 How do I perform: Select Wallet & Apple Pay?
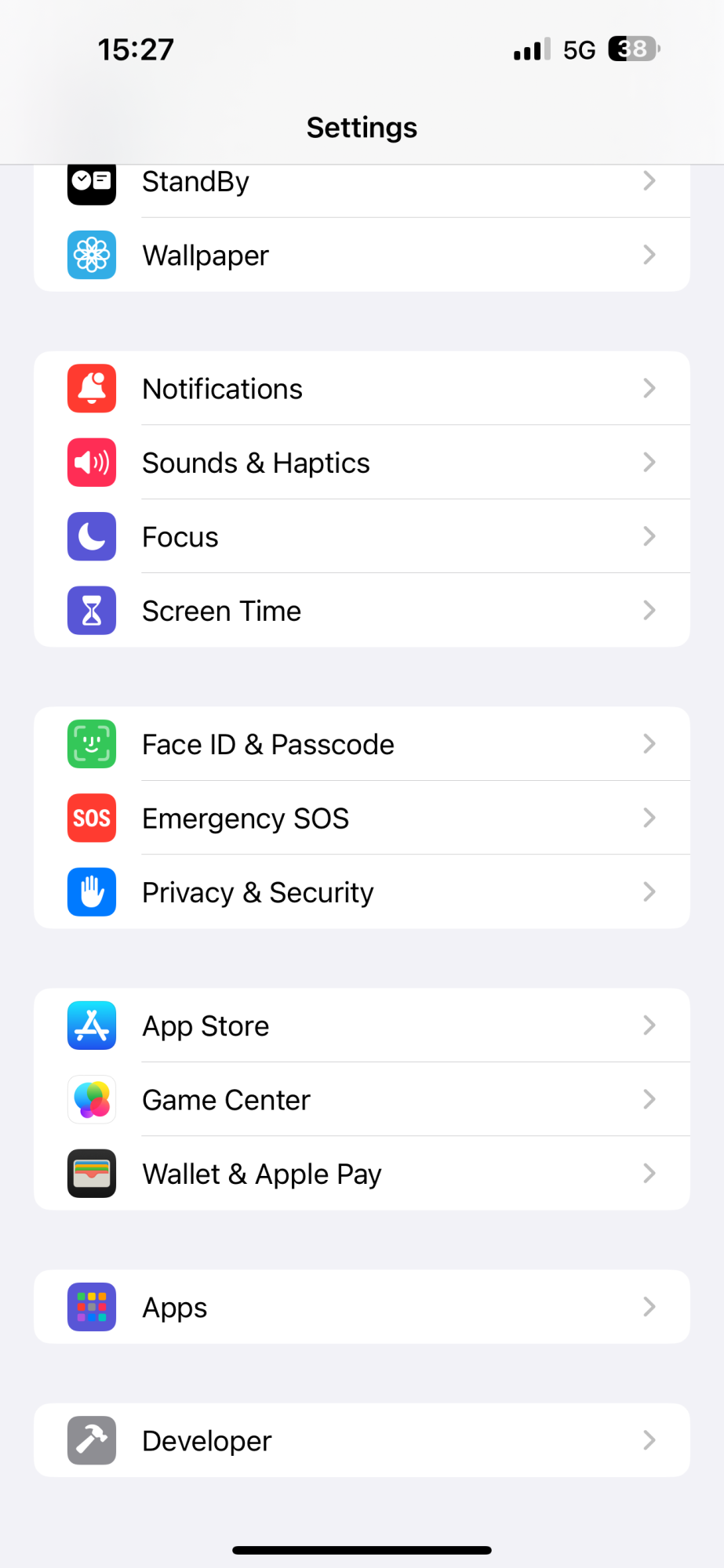tap(361, 1174)
